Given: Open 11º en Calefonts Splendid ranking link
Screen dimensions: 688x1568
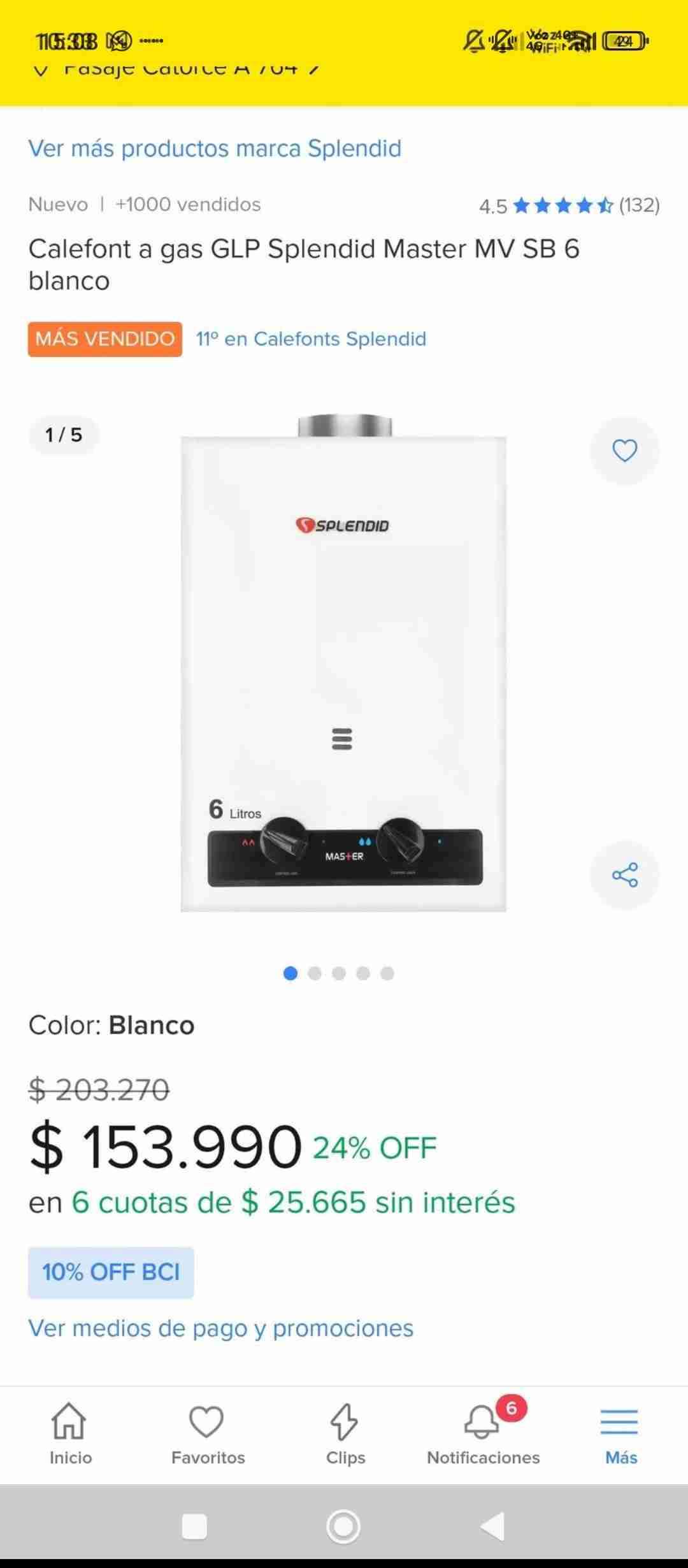Looking at the screenshot, I should [x=312, y=338].
